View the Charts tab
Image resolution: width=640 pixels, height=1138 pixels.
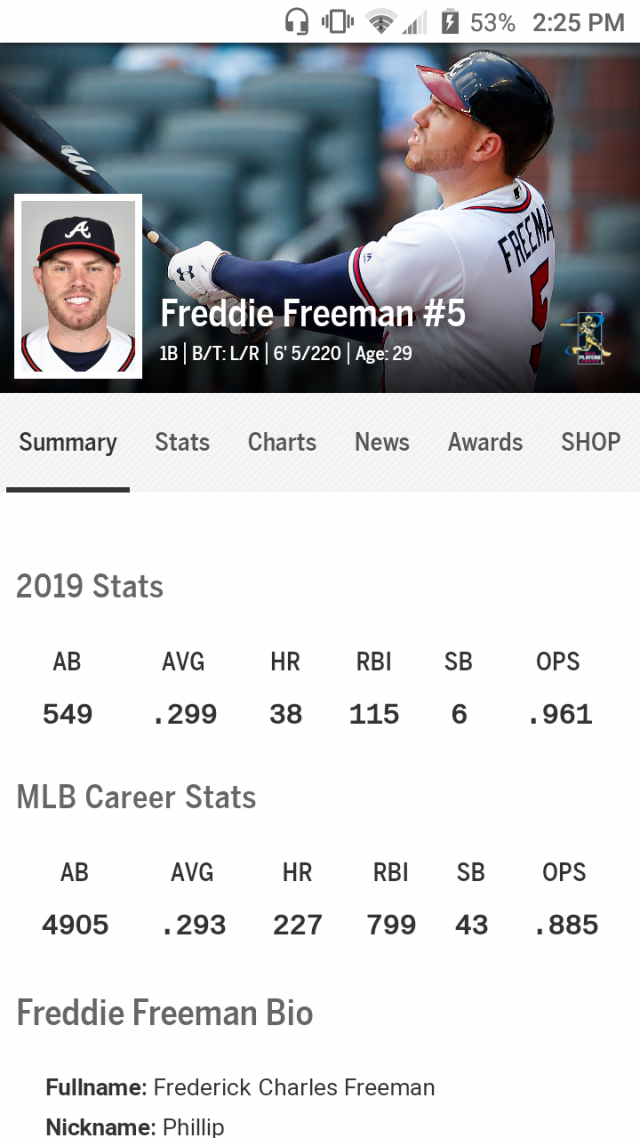[282, 442]
